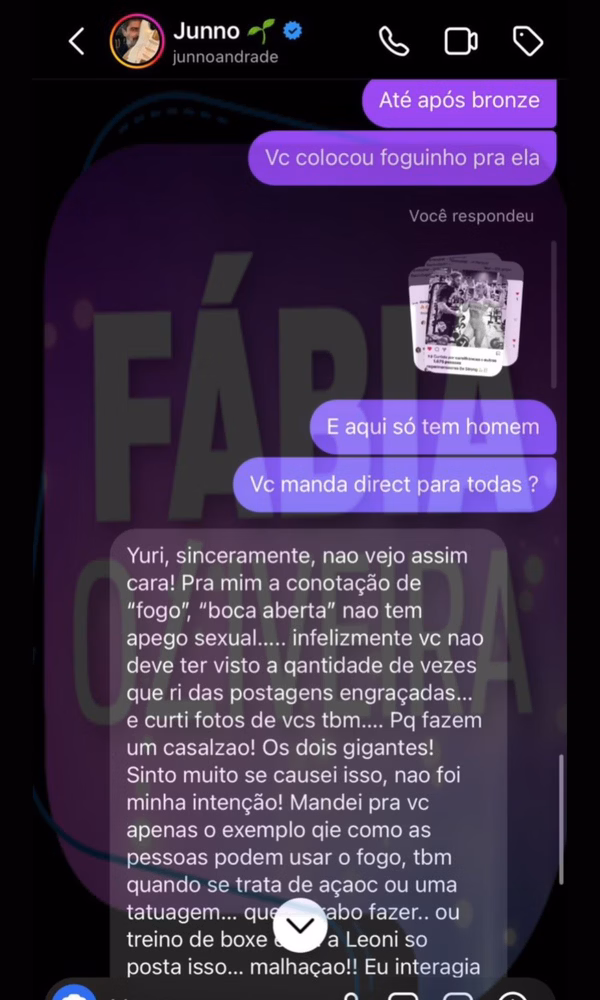The height and width of the screenshot is (1000, 600).
Task: Start a voice call with Junno
Action: point(394,41)
